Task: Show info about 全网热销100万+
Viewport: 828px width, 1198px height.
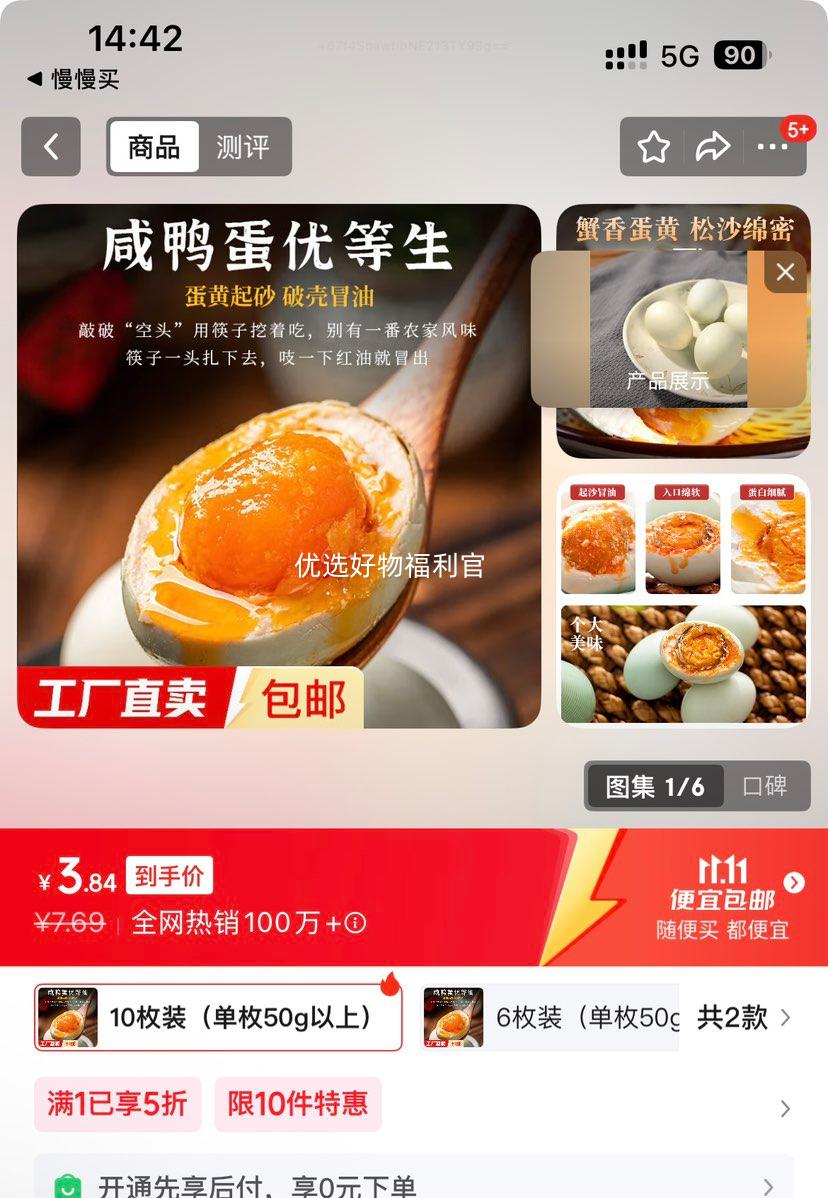Action: [x=356, y=923]
